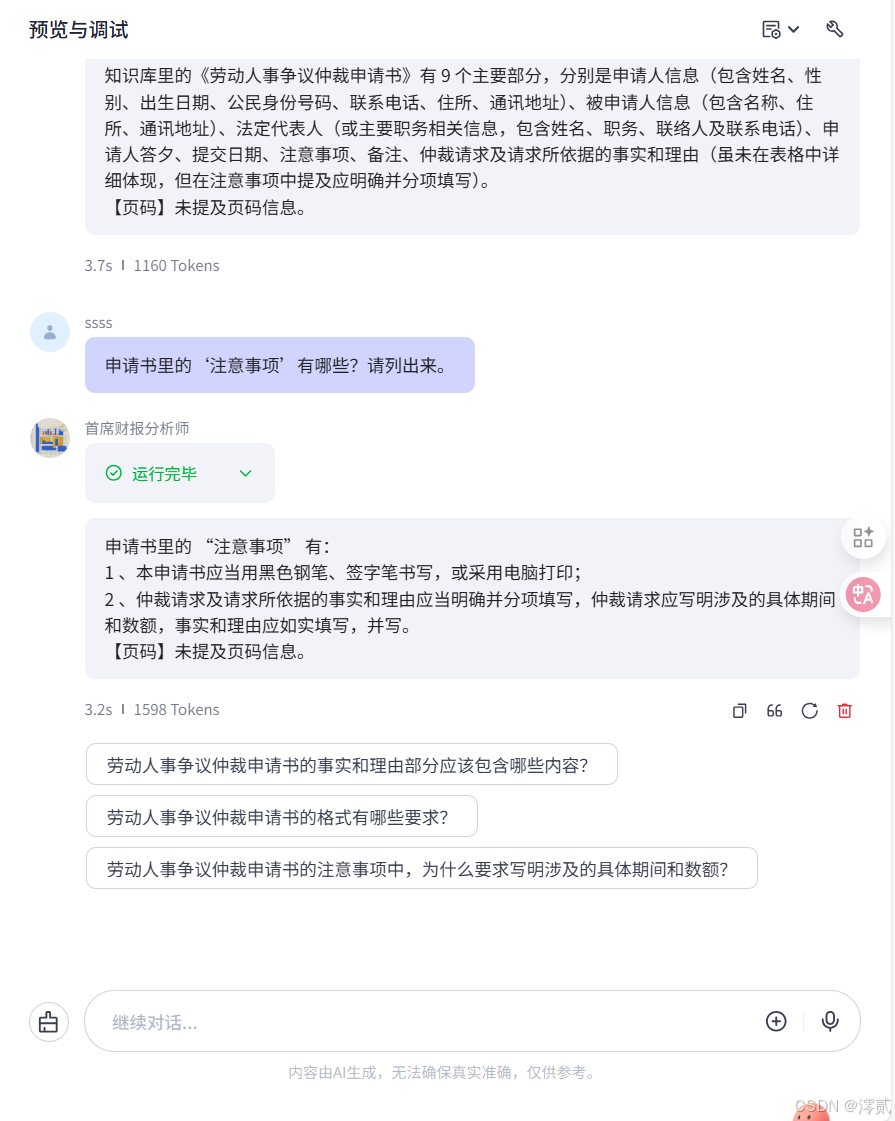This screenshot has width=895, height=1121.
Task: Collapse the run status chevron
Action: [245, 473]
